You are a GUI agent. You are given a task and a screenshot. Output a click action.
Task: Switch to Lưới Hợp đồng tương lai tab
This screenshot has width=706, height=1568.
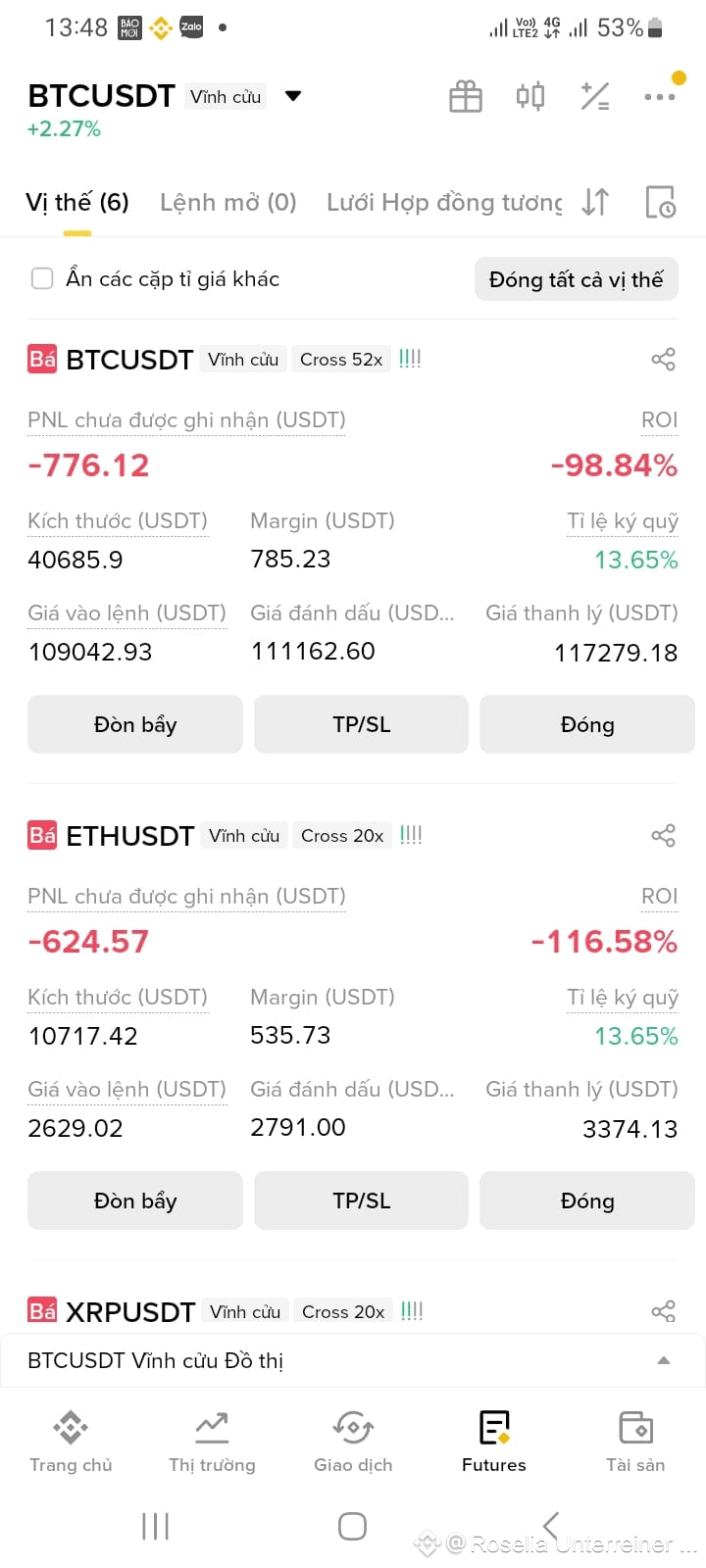pos(444,202)
